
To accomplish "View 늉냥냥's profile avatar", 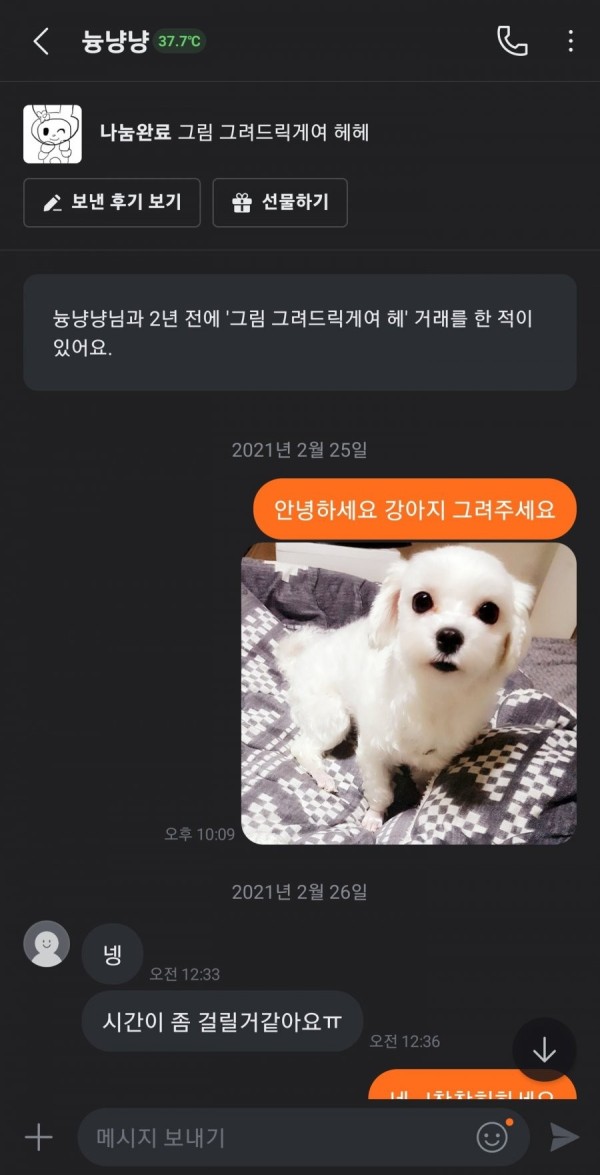I will tap(47, 944).
